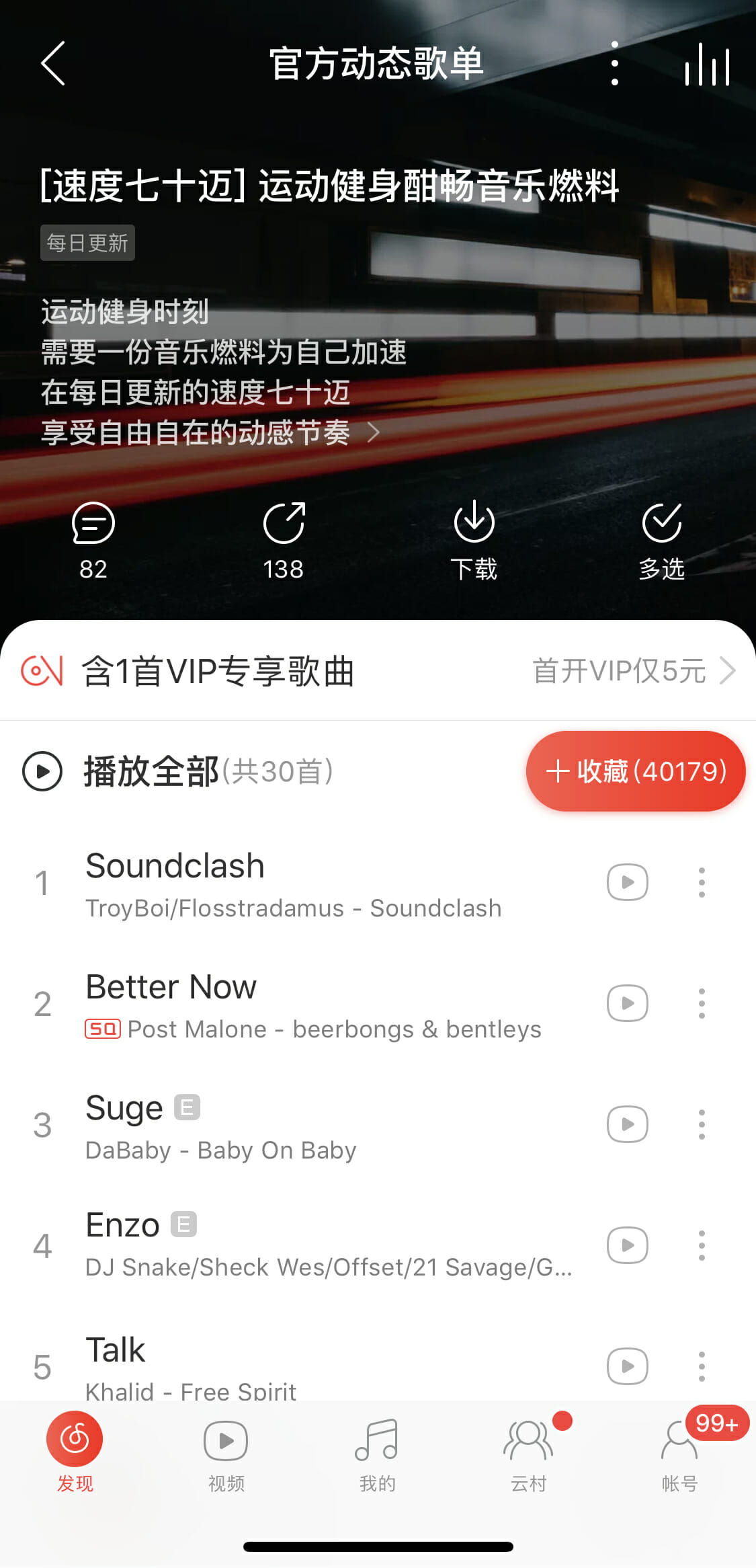
Task: Open the now playing bars icon
Action: pos(707,65)
